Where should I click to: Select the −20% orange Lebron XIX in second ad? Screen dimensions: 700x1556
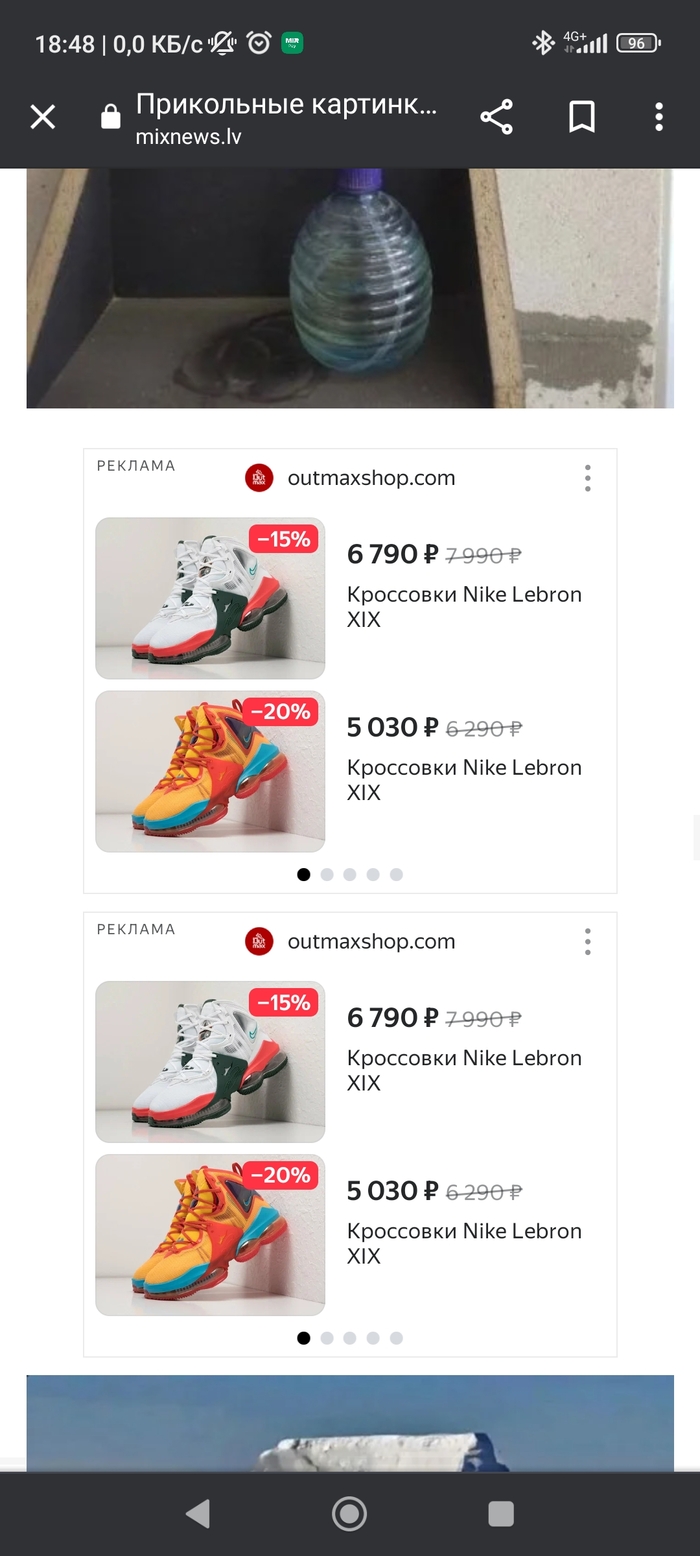(x=210, y=1235)
